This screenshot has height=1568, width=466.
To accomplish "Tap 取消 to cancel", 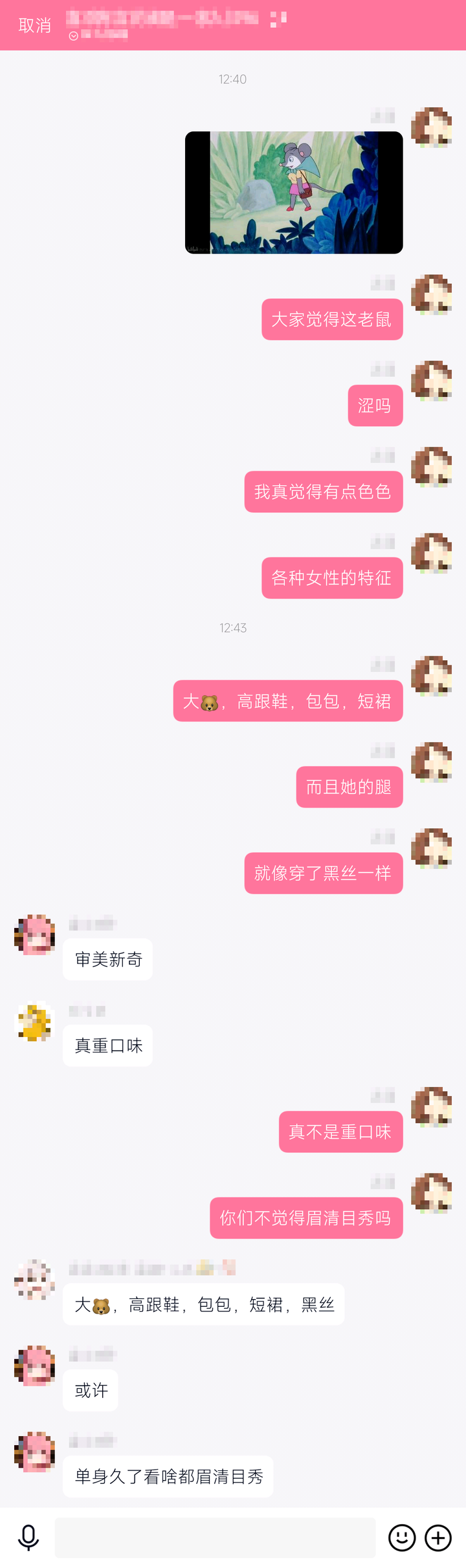I will coord(34,25).
